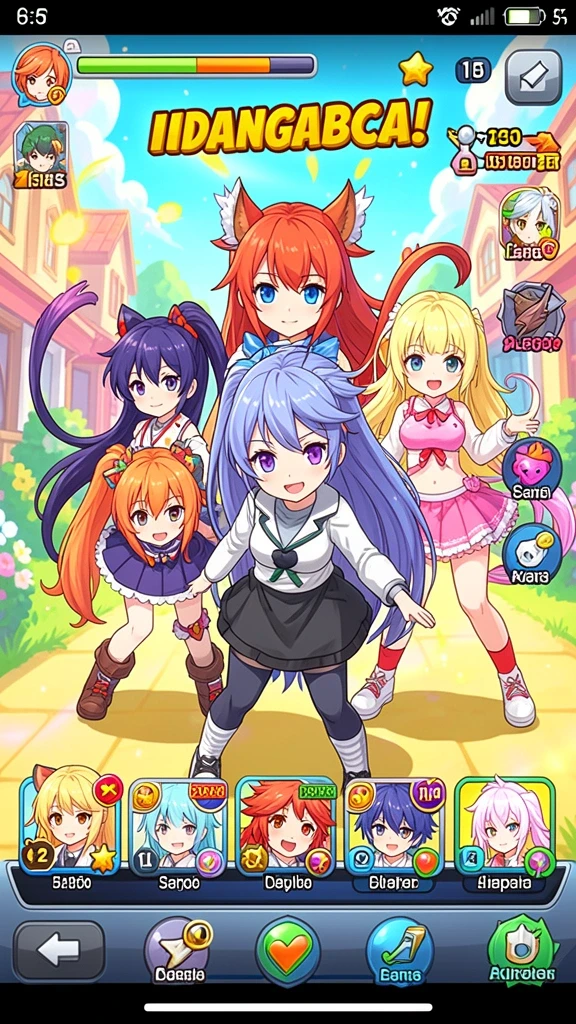Tap the blue Bante button in bottom bar

tap(400, 952)
